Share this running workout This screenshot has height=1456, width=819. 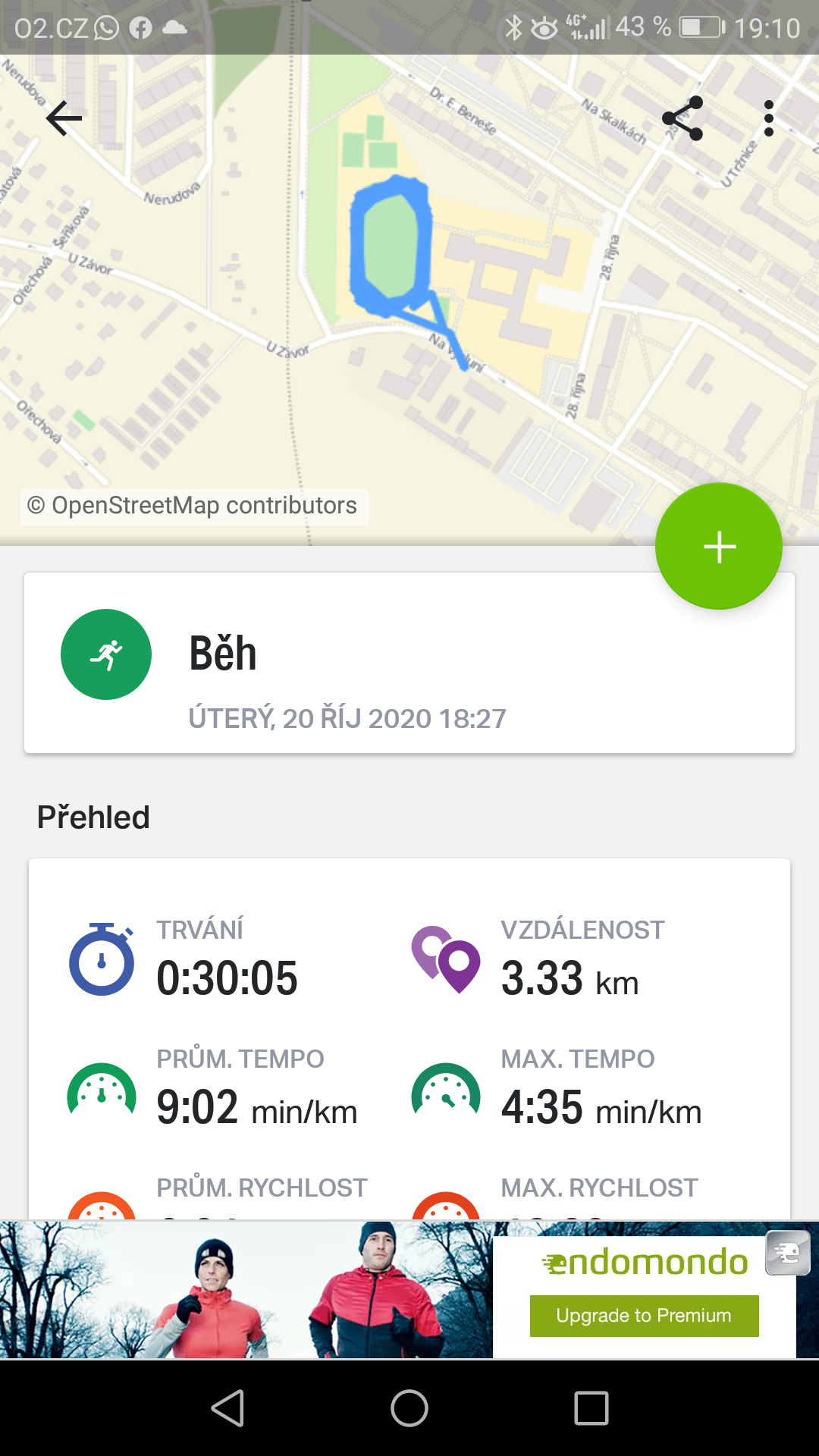[682, 118]
